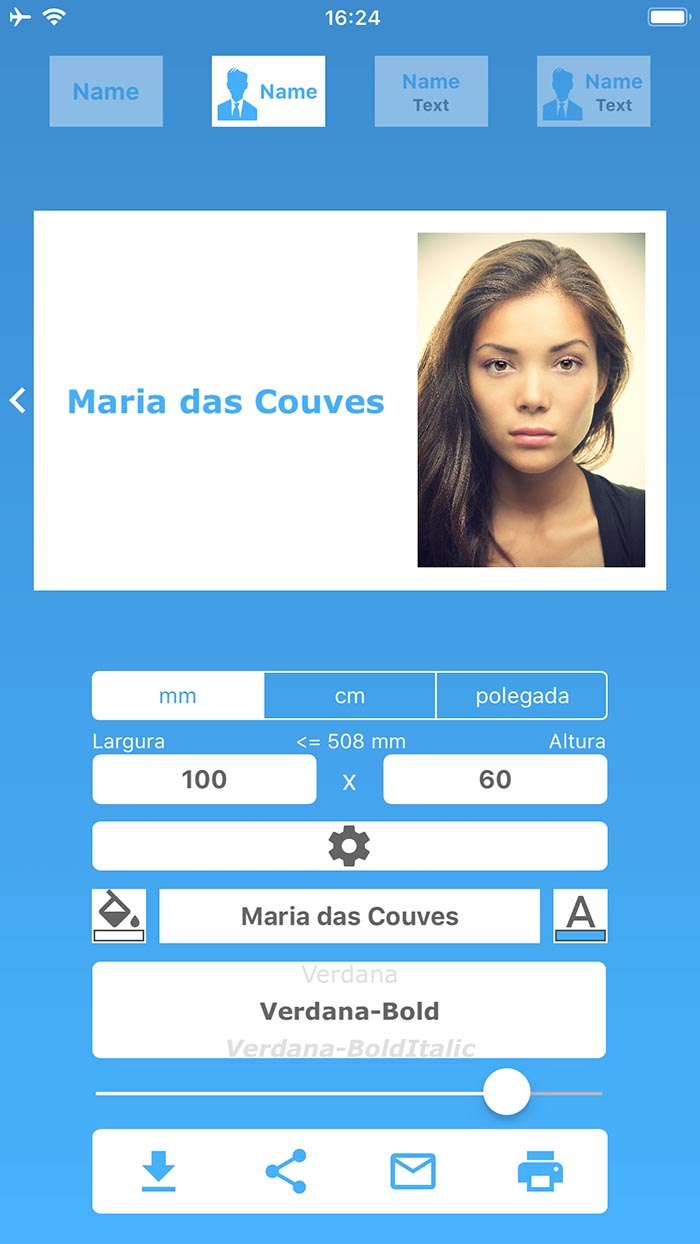
Task: Open the text color picker
Action: pos(580,916)
